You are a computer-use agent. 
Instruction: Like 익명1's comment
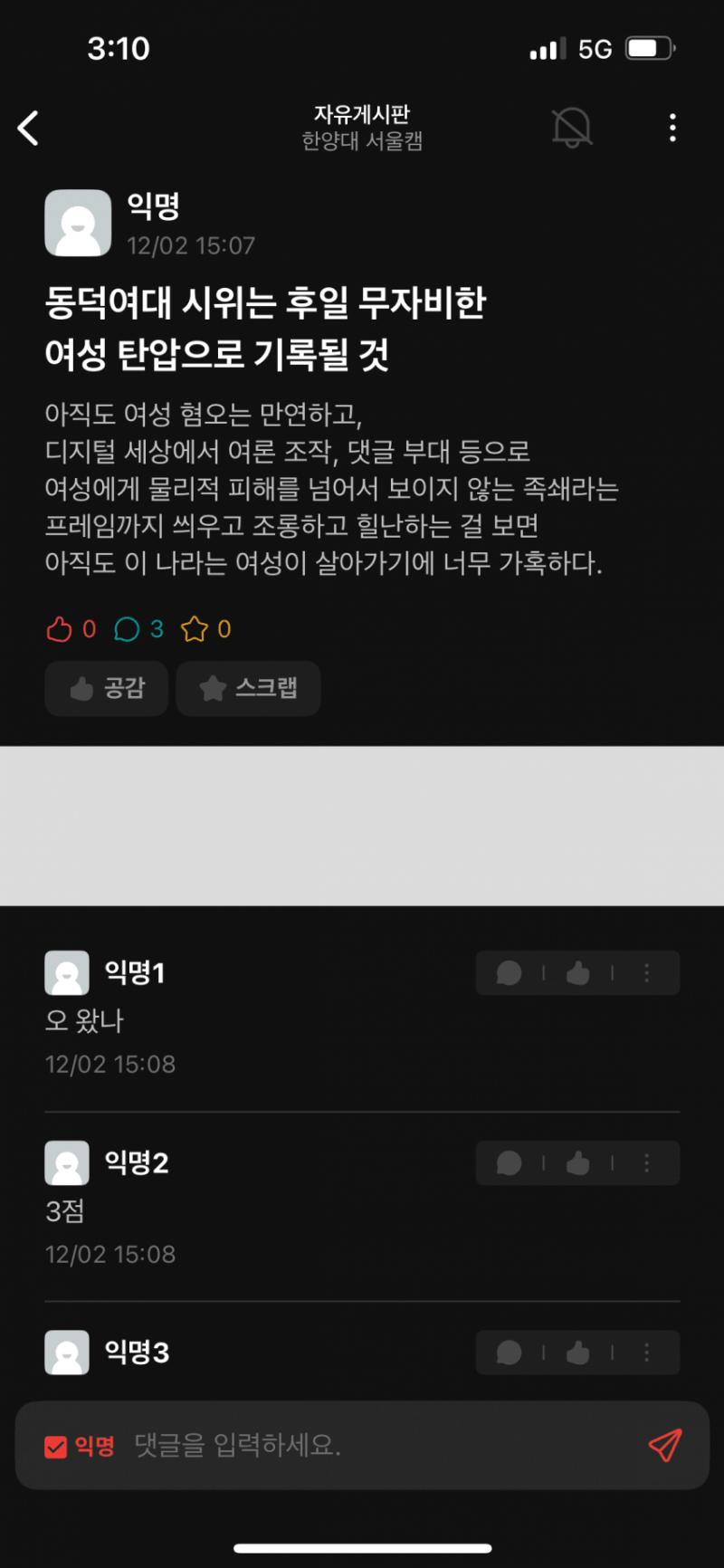point(577,973)
